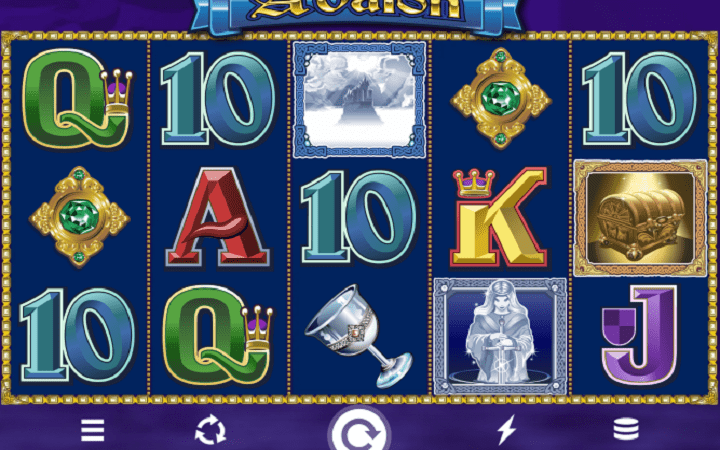This screenshot has width=720, height=450.
Task: Activate quick spin lightning bolt
Action: tap(507, 430)
